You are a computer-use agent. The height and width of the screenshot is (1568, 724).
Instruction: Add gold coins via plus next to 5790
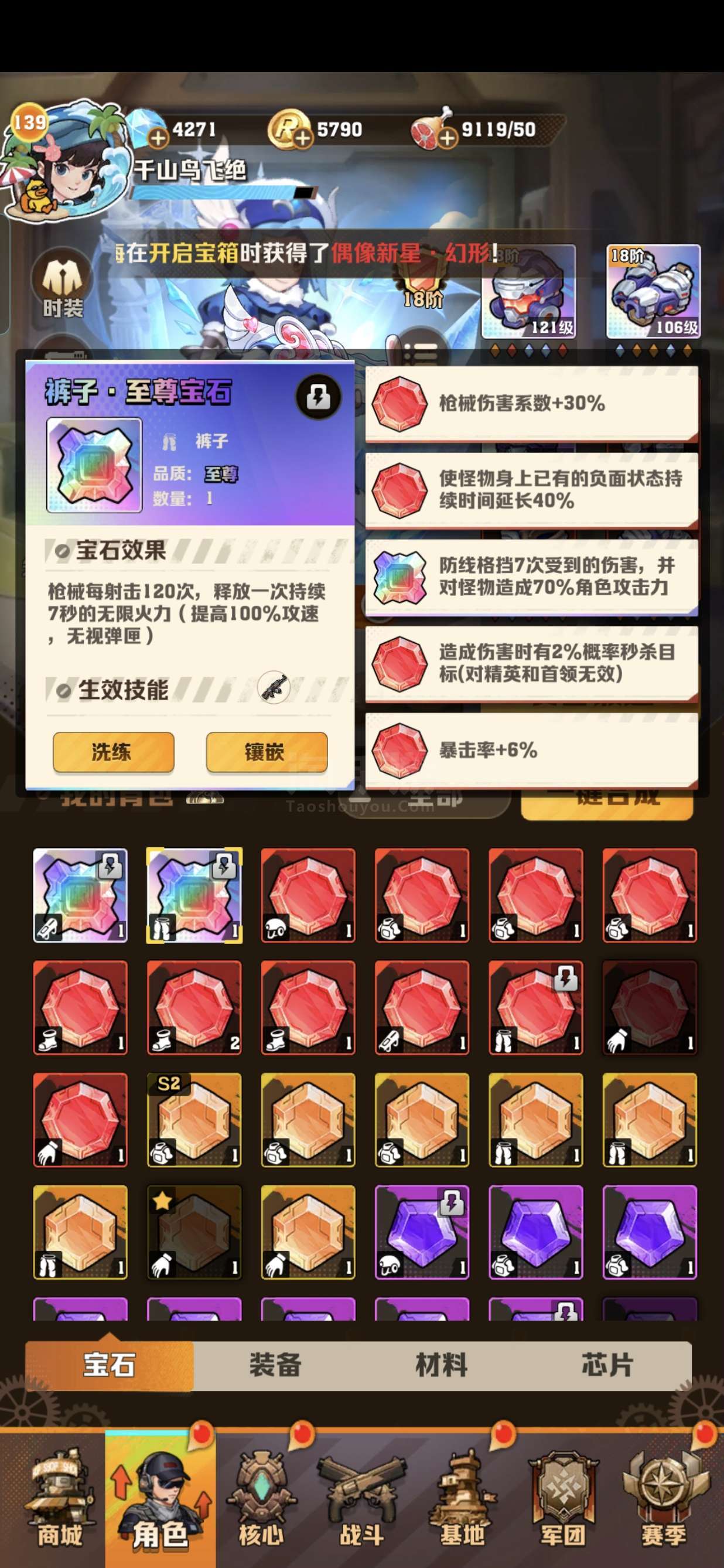[302, 138]
